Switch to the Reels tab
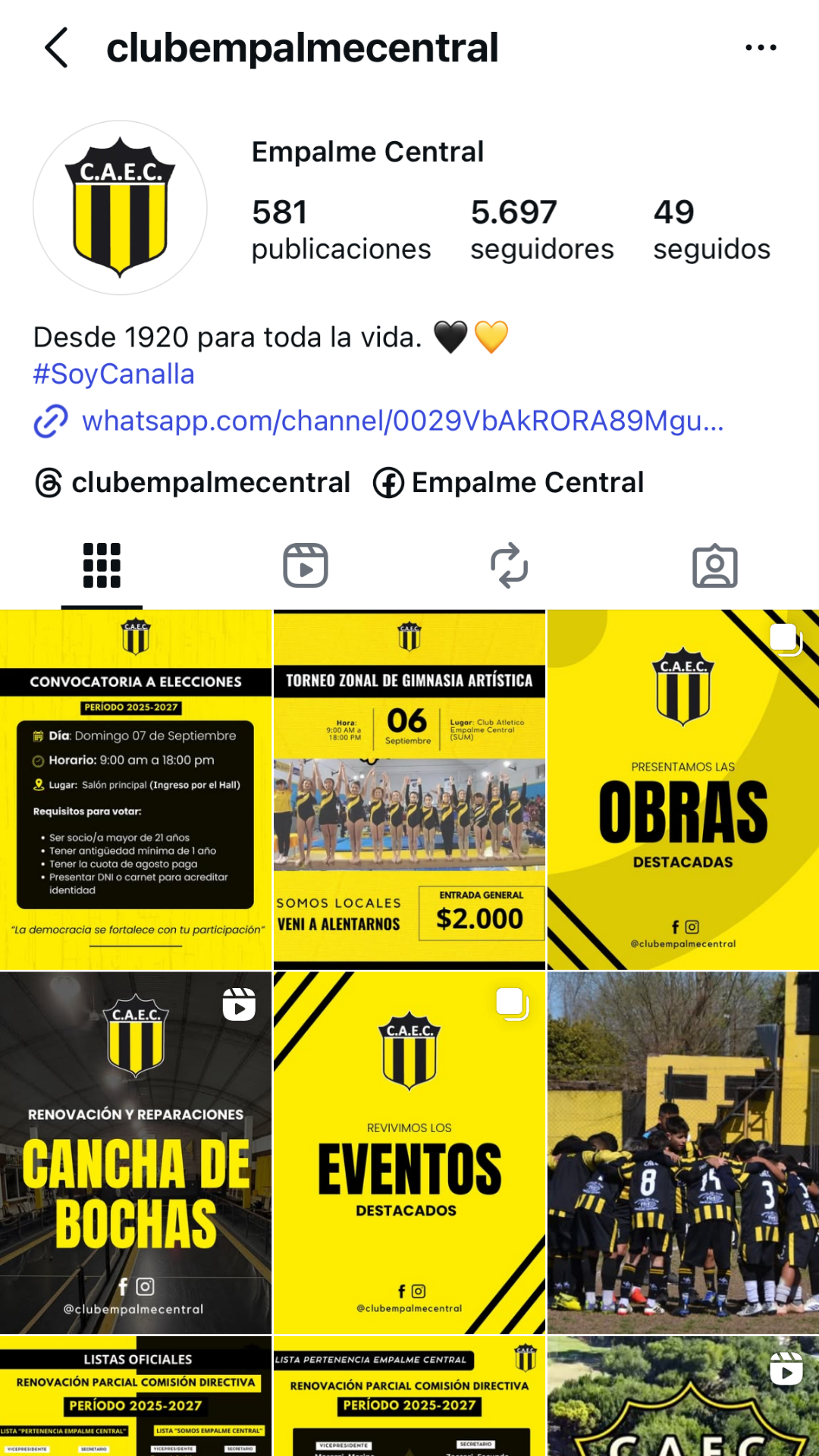Viewport: 819px width, 1456px height. tap(306, 566)
